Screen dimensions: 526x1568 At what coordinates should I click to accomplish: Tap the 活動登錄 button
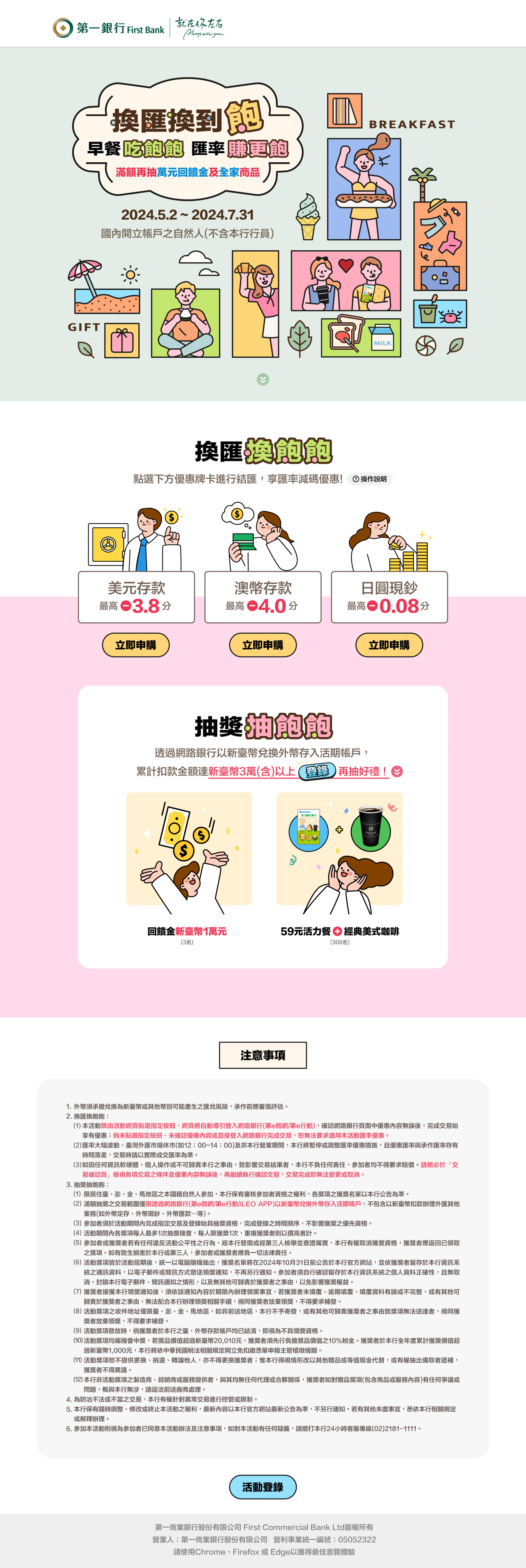tap(263, 1487)
